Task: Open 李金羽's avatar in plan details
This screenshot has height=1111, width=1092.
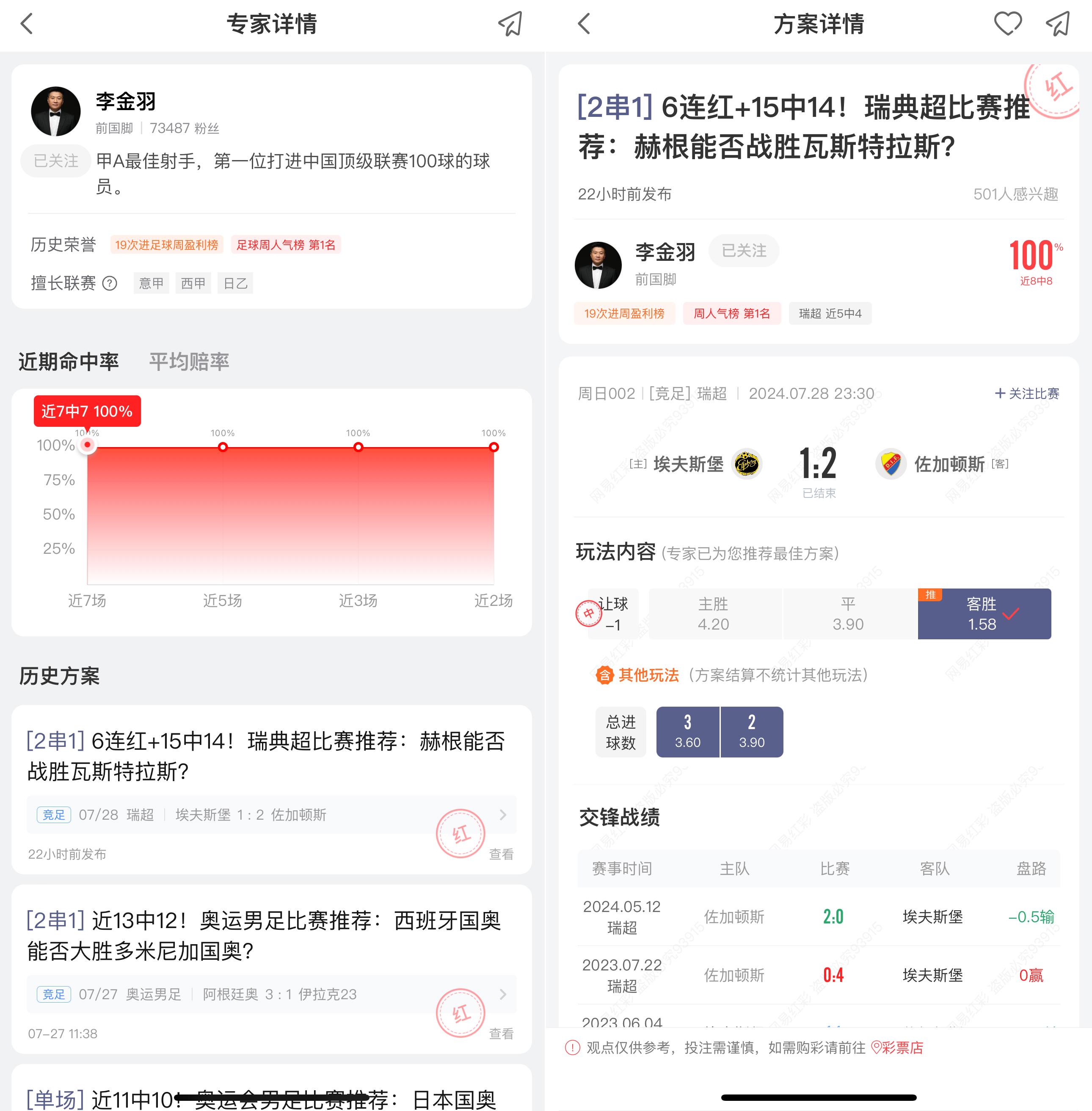Action: (598, 265)
